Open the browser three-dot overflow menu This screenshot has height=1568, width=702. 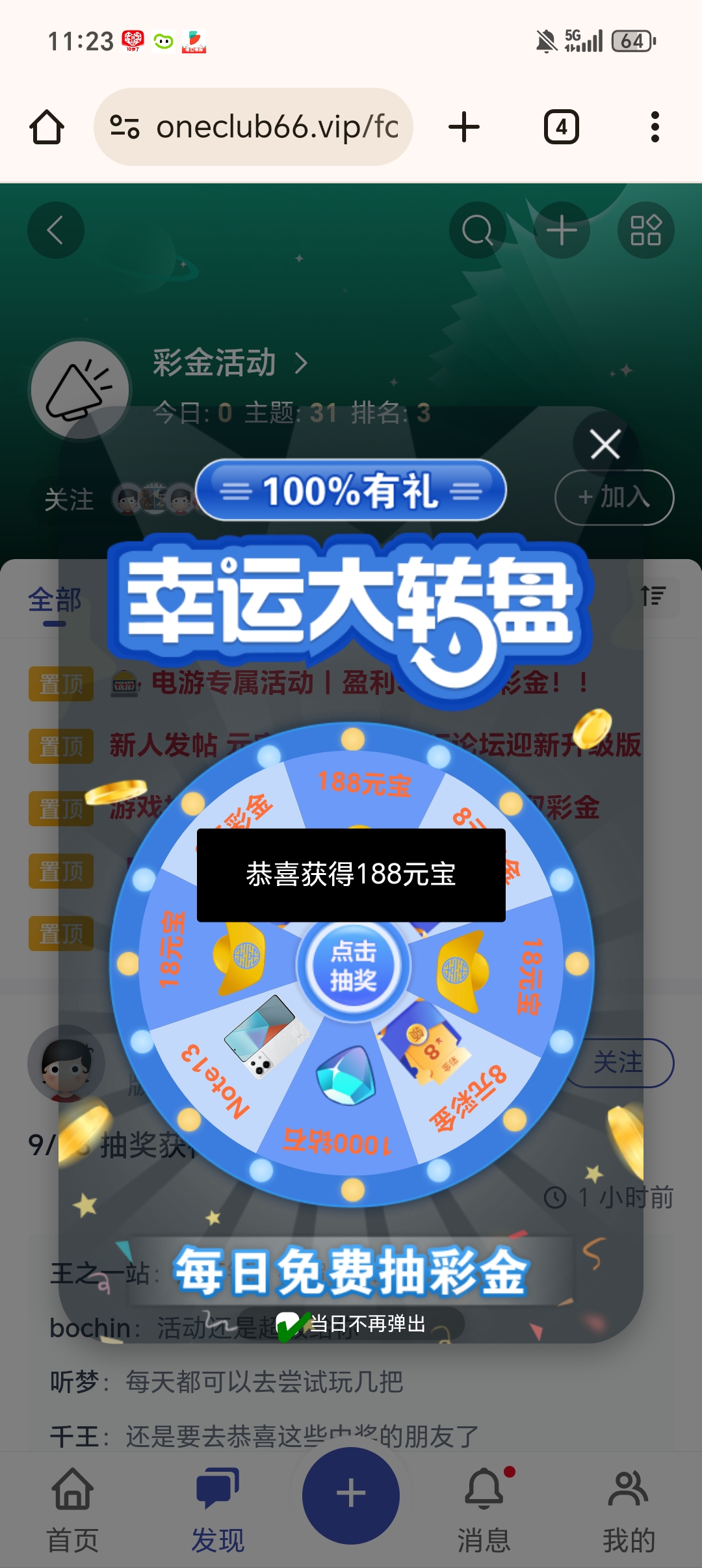(655, 126)
